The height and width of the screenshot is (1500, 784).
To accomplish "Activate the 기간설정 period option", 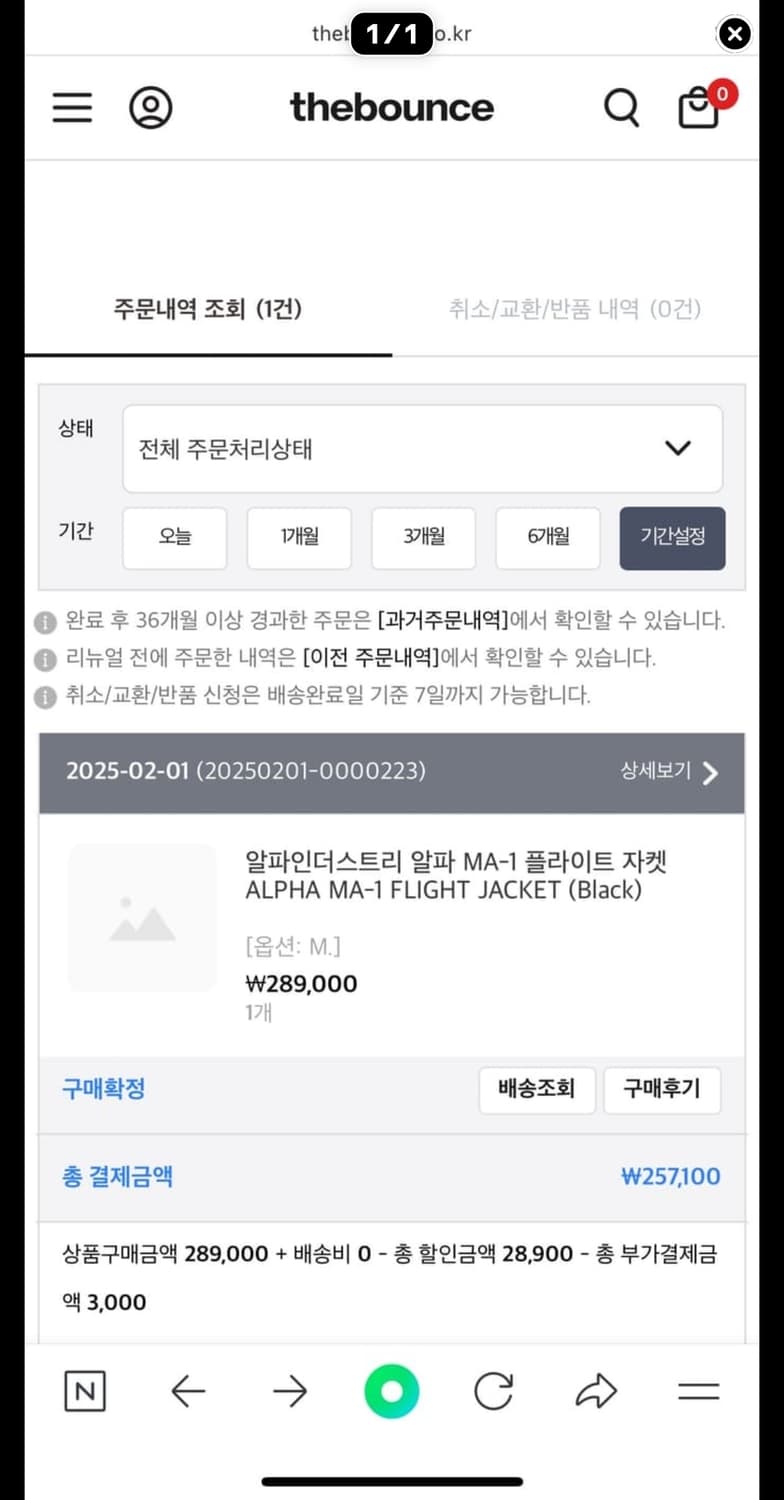I will pyautogui.click(x=672, y=538).
